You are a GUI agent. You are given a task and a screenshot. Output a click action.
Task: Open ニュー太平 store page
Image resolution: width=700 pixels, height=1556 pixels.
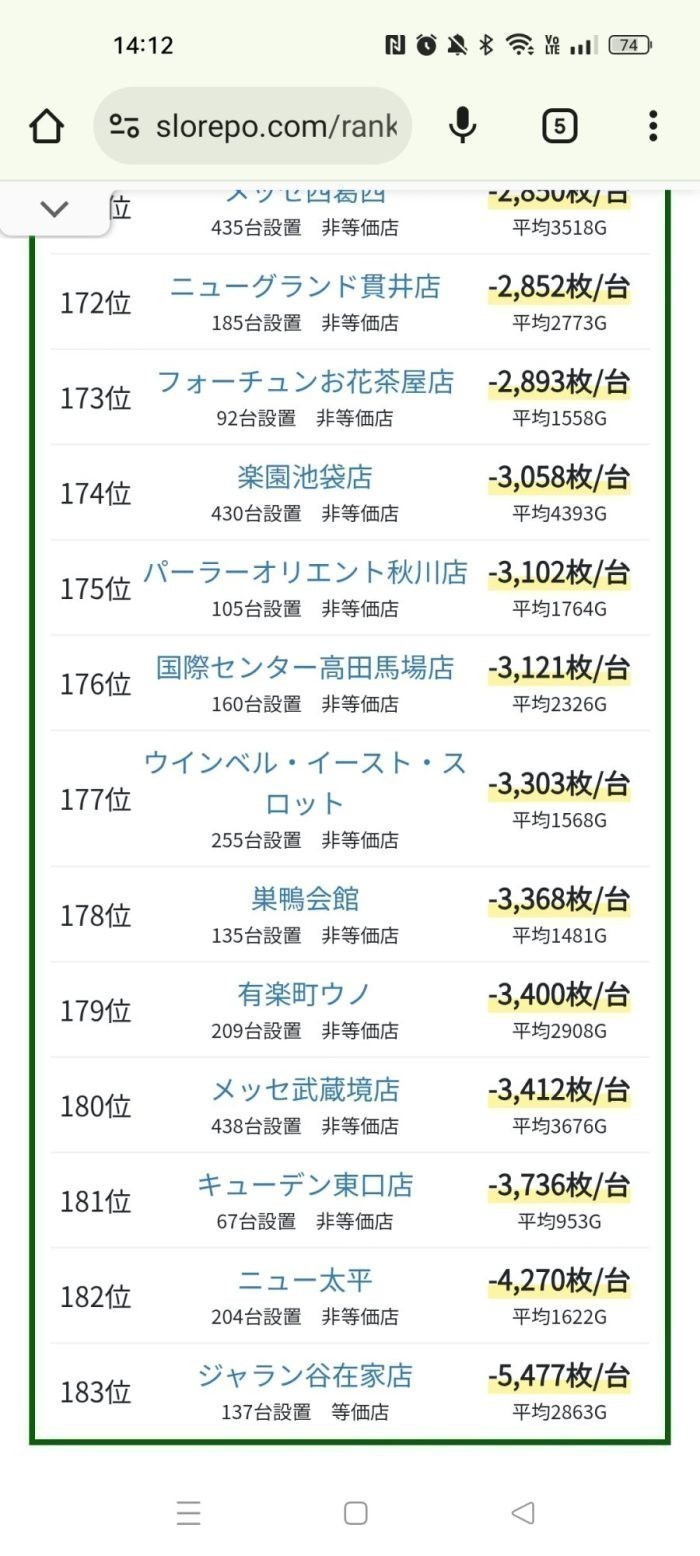[304, 1280]
